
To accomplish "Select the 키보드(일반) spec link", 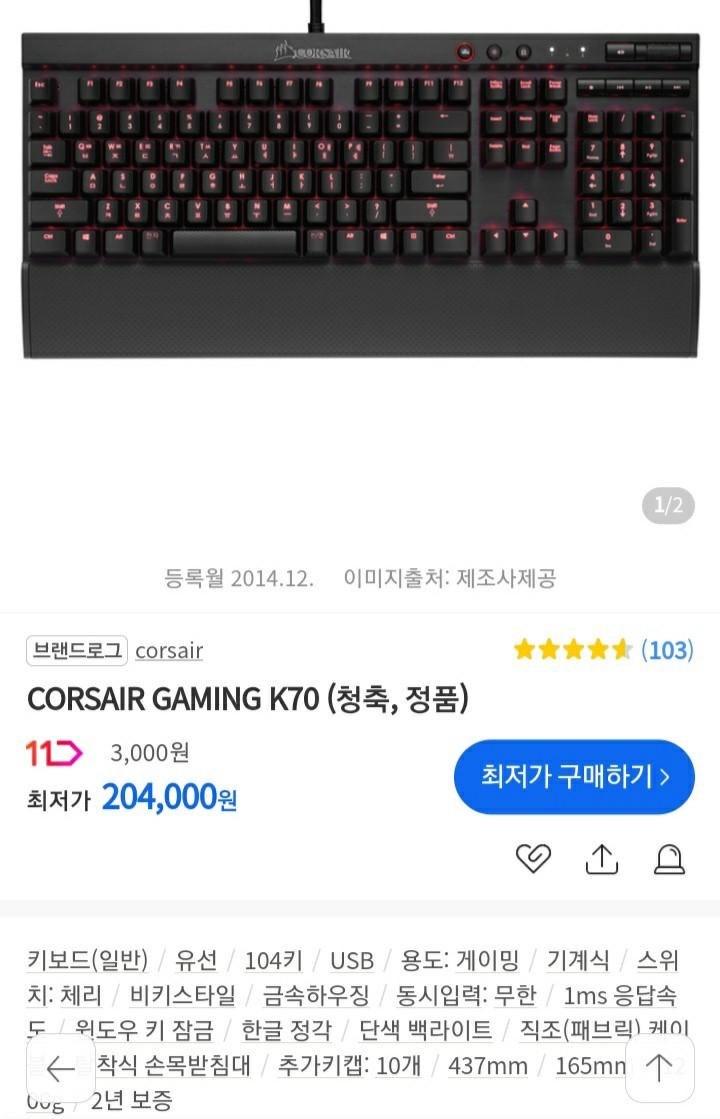I will coord(86,959).
